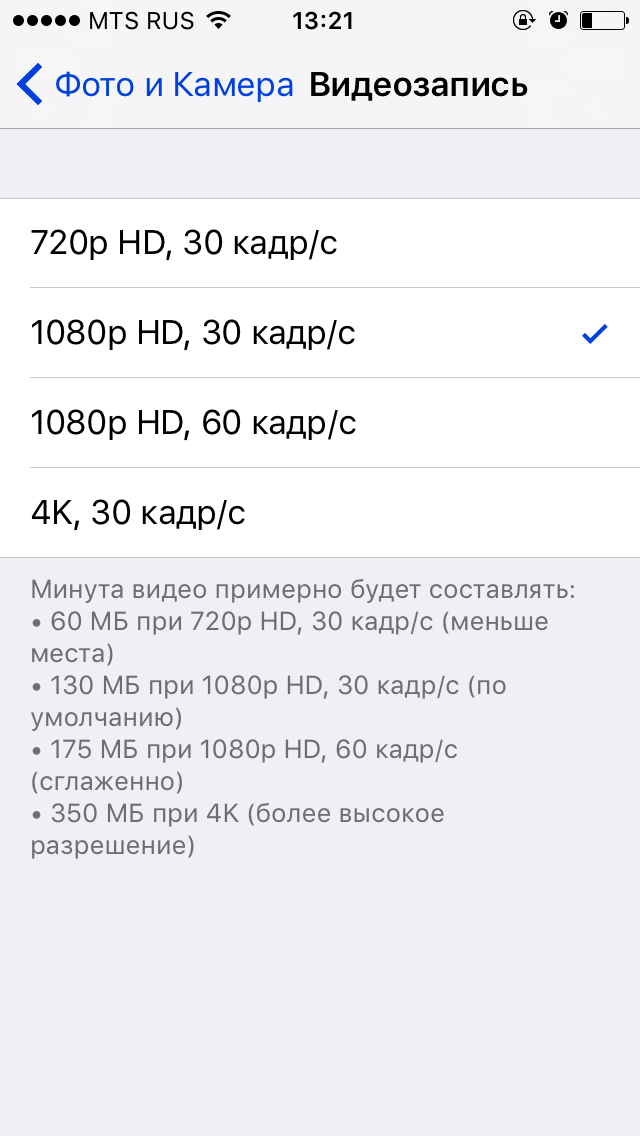640x1136 pixels.
Task: Select 720p HD, 30 кадр/с
Action: coord(320,243)
